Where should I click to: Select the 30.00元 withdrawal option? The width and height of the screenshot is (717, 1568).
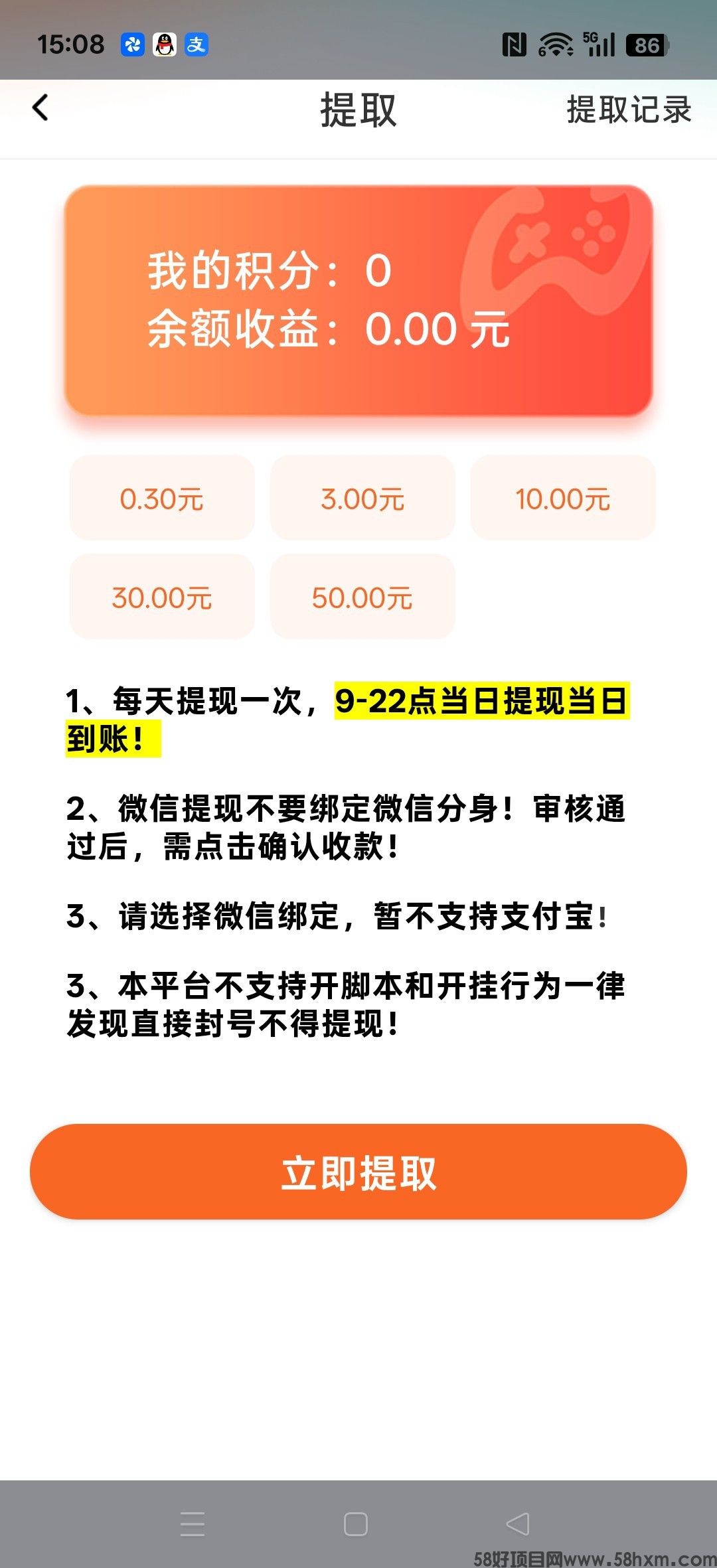click(162, 597)
